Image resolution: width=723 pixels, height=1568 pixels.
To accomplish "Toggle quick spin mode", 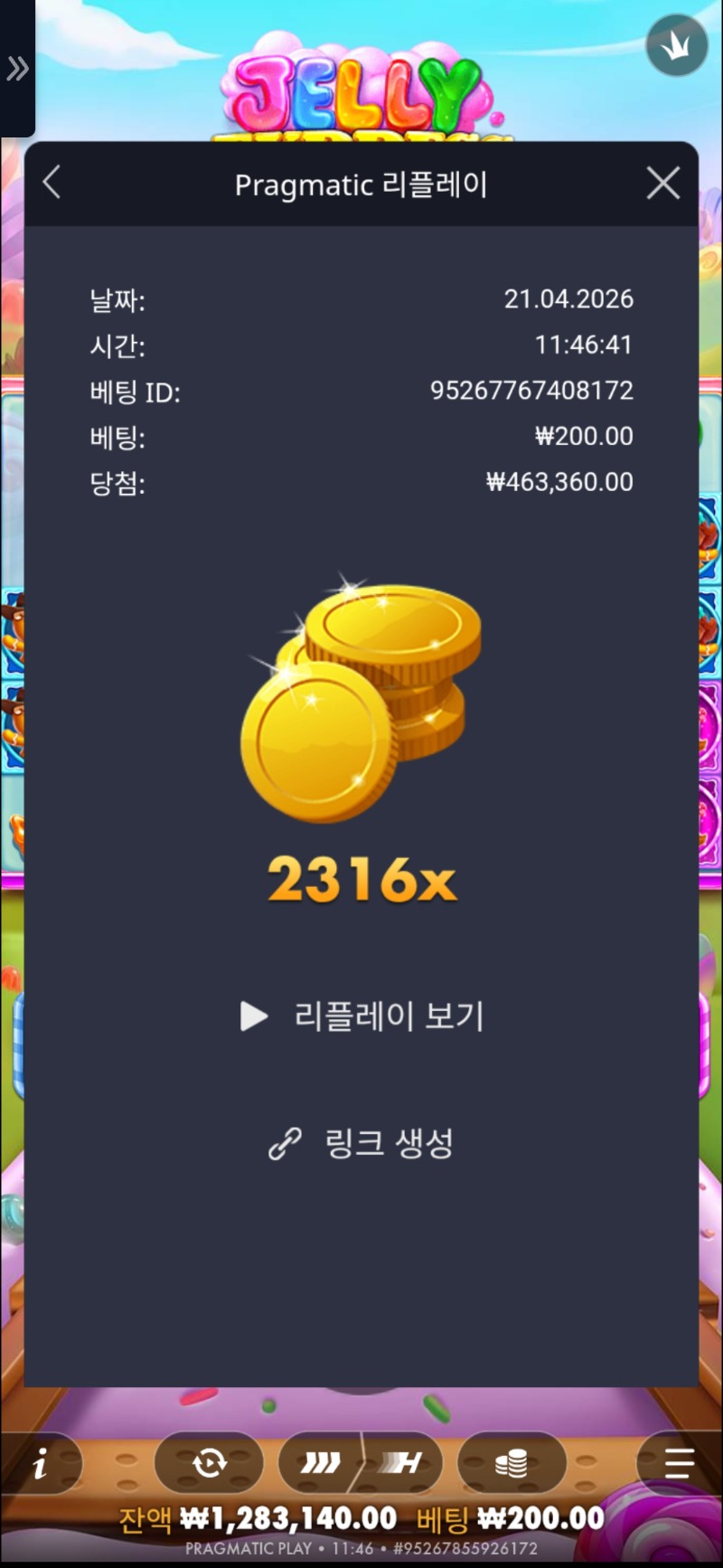I will (x=321, y=1462).
